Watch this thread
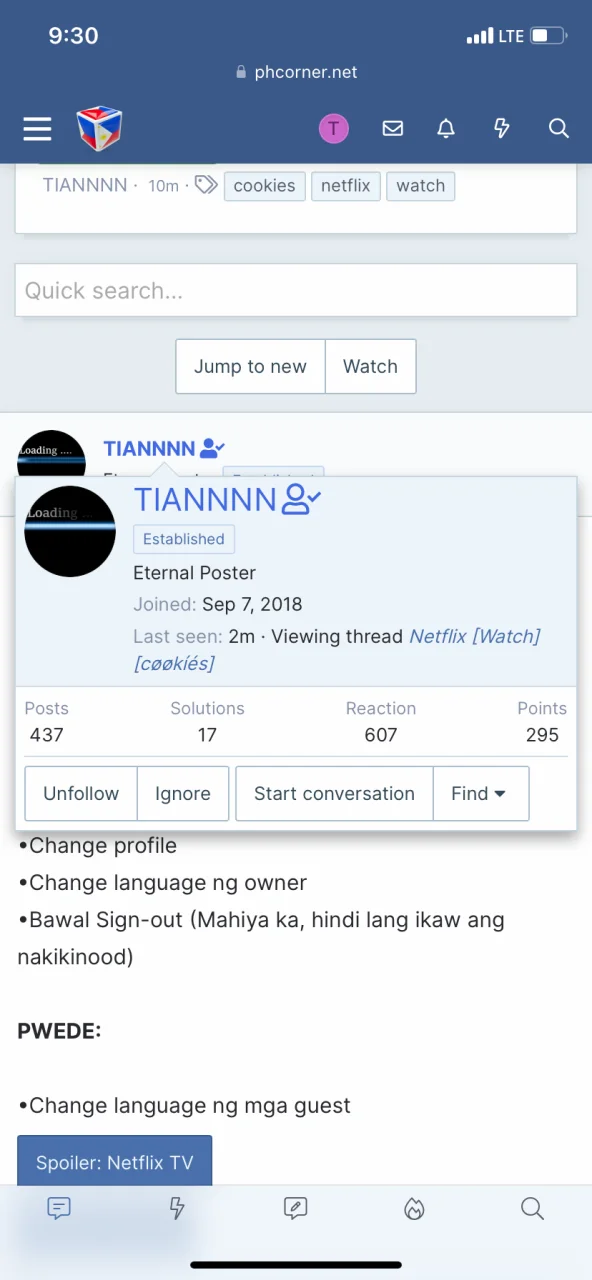The height and width of the screenshot is (1280, 592). coord(371,366)
